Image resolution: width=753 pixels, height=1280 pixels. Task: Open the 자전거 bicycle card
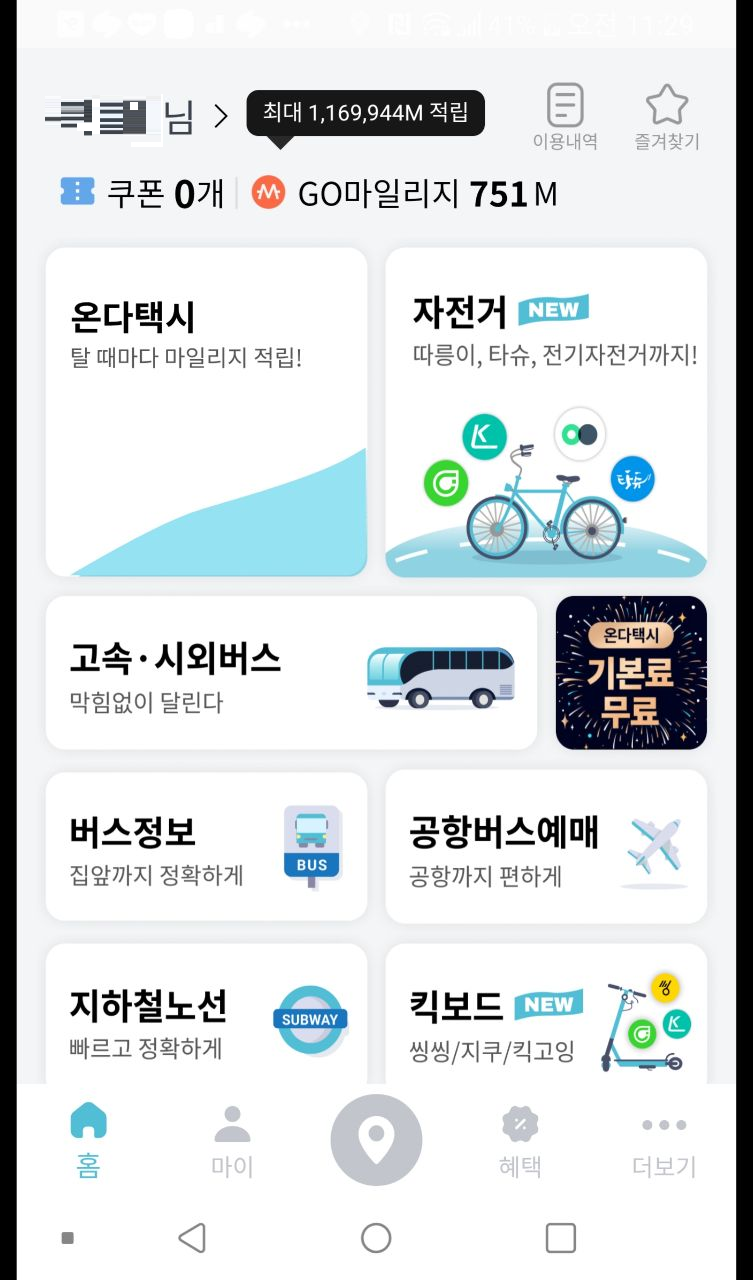point(546,412)
